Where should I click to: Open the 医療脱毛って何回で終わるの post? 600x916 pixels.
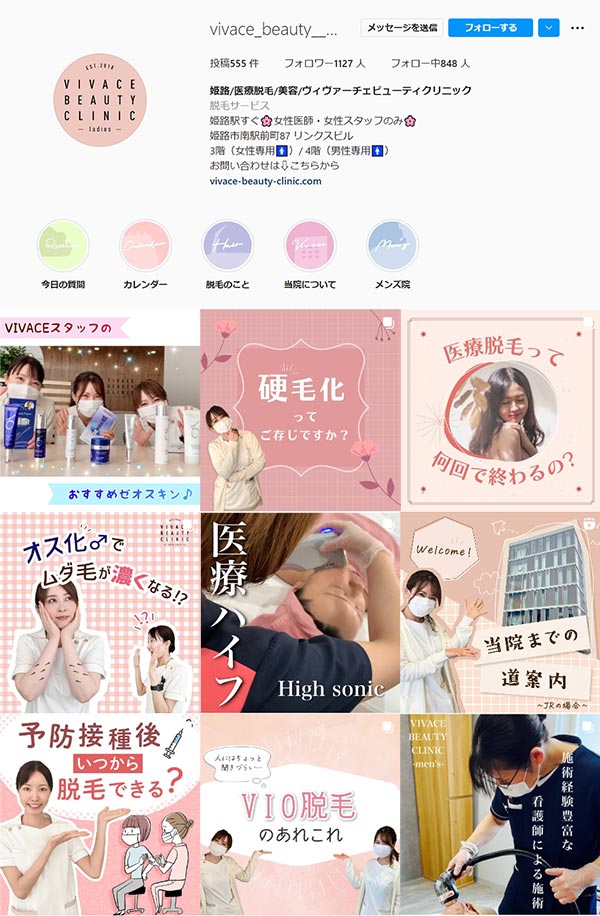coord(501,409)
